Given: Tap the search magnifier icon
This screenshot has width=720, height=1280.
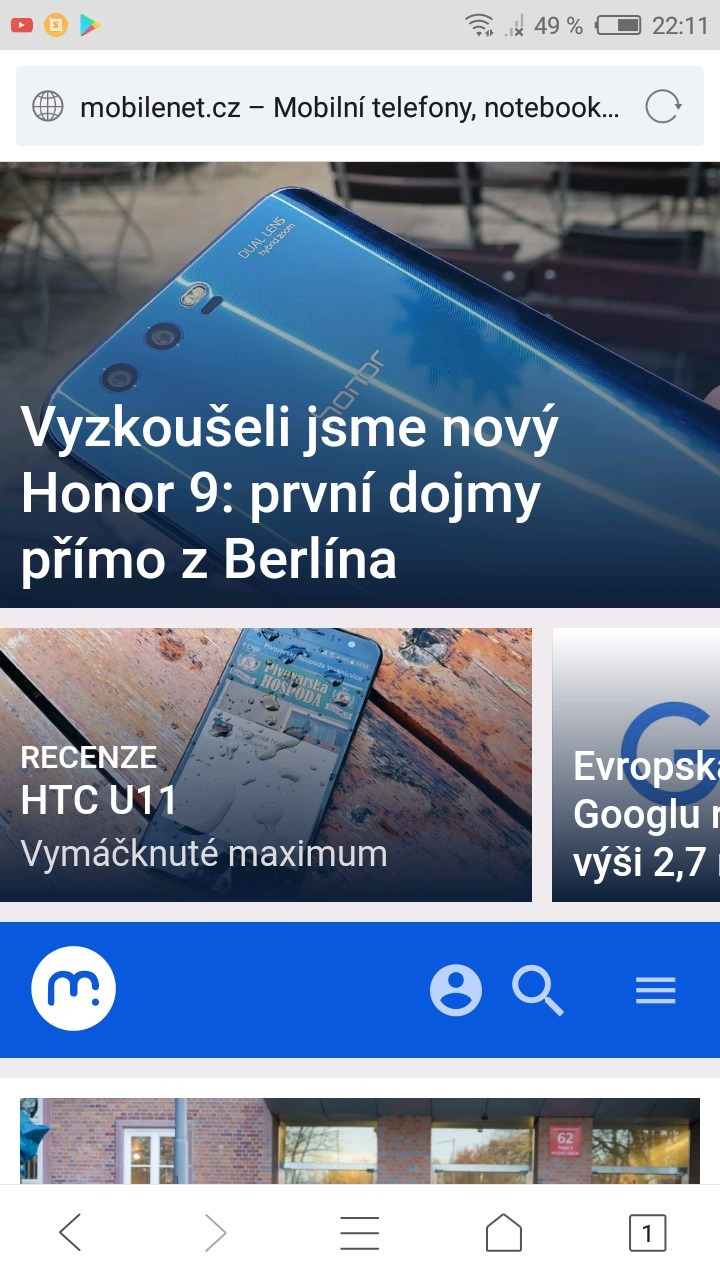Looking at the screenshot, I should click(x=539, y=990).
